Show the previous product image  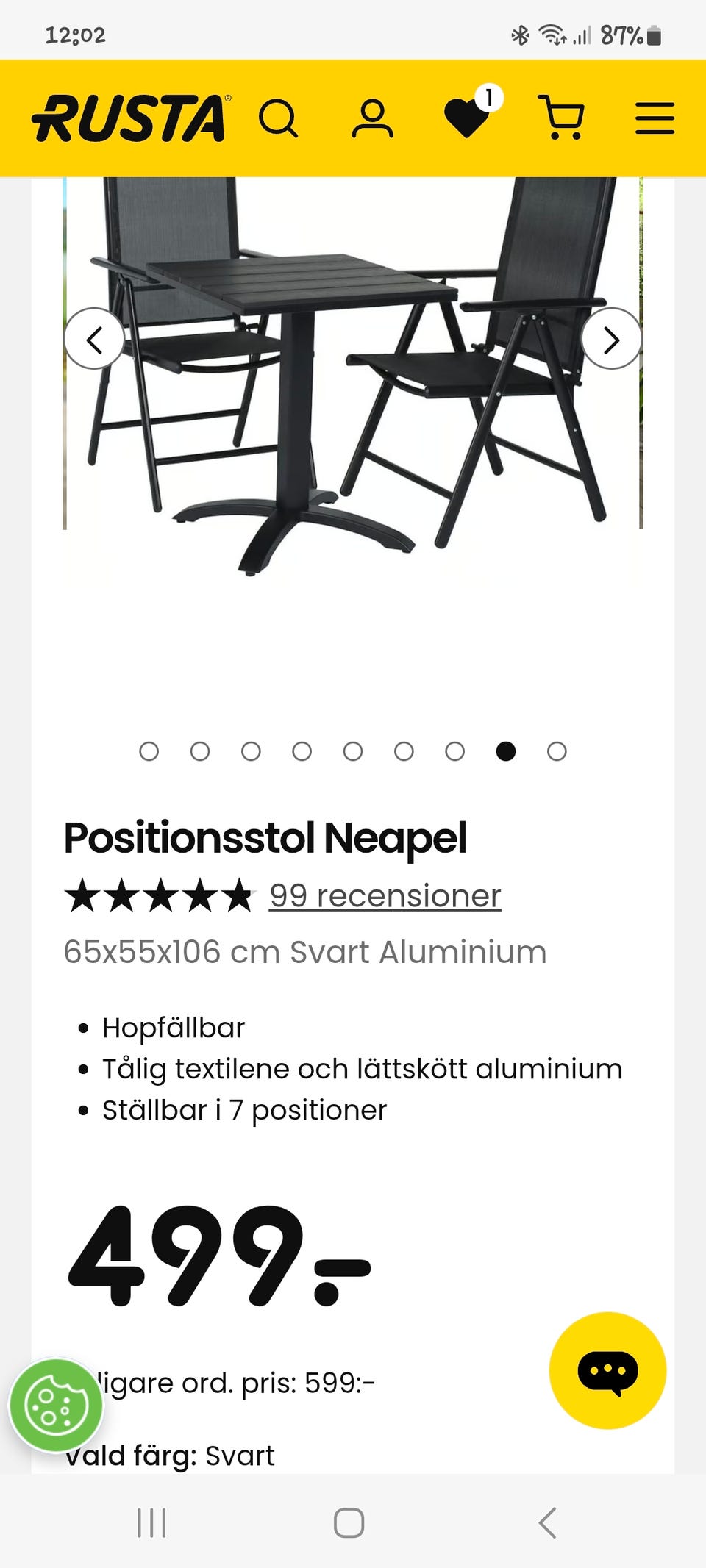(x=96, y=340)
